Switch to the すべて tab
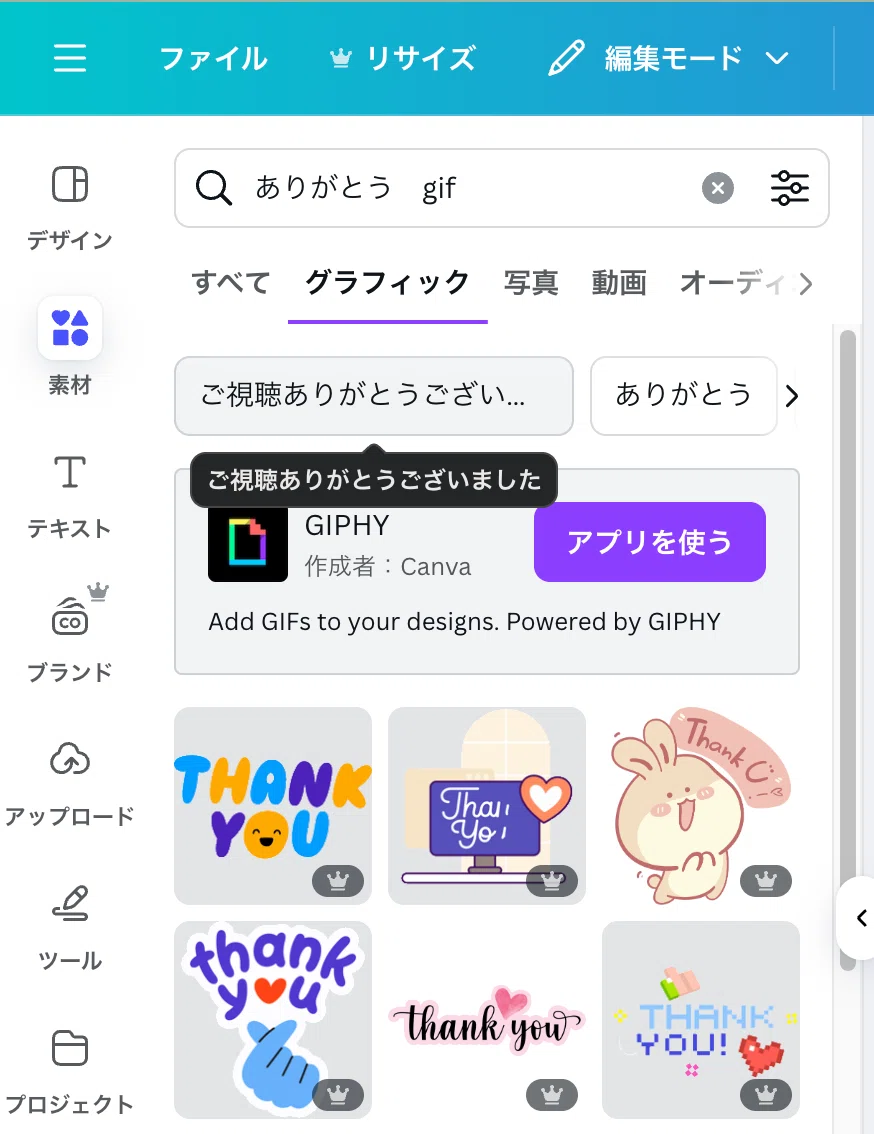This screenshot has width=874, height=1134. point(231,283)
